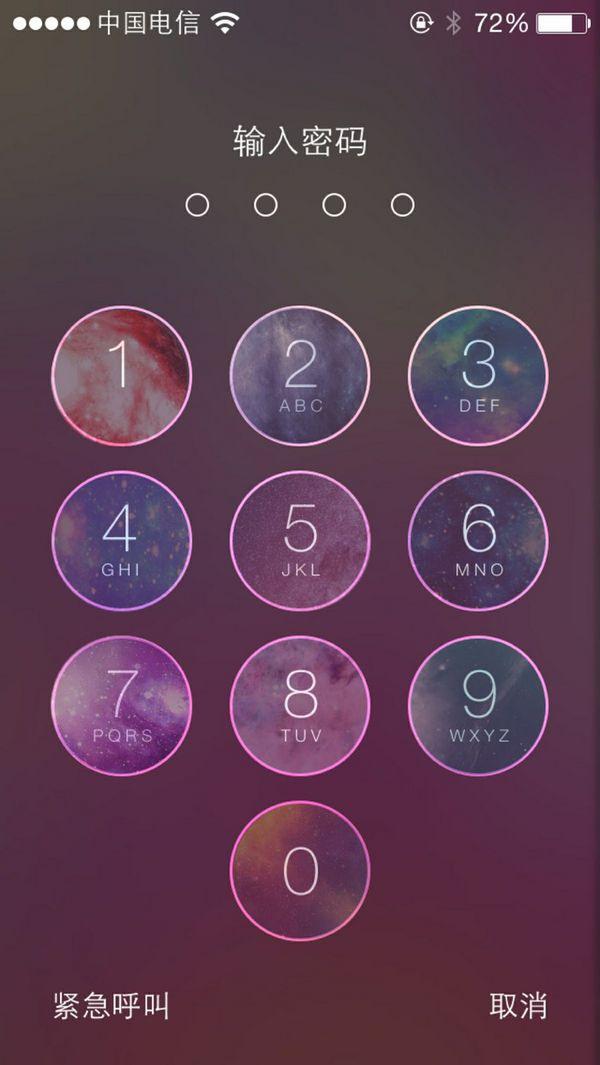Image resolution: width=600 pixels, height=1065 pixels.
Task: Select the 4 GHI key
Action: (x=121, y=541)
